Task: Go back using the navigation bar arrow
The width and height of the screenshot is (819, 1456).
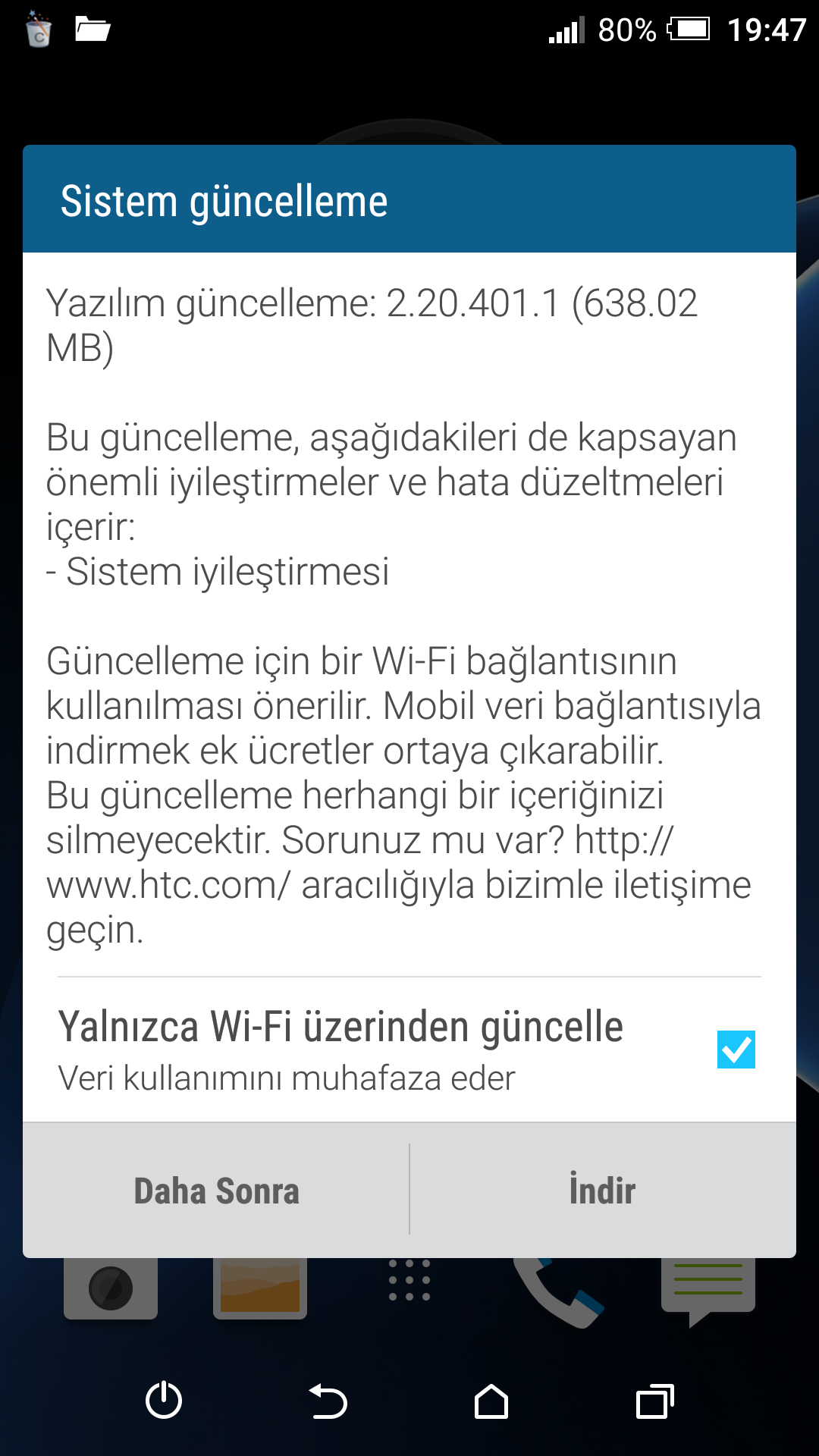Action: pos(328,1401)
